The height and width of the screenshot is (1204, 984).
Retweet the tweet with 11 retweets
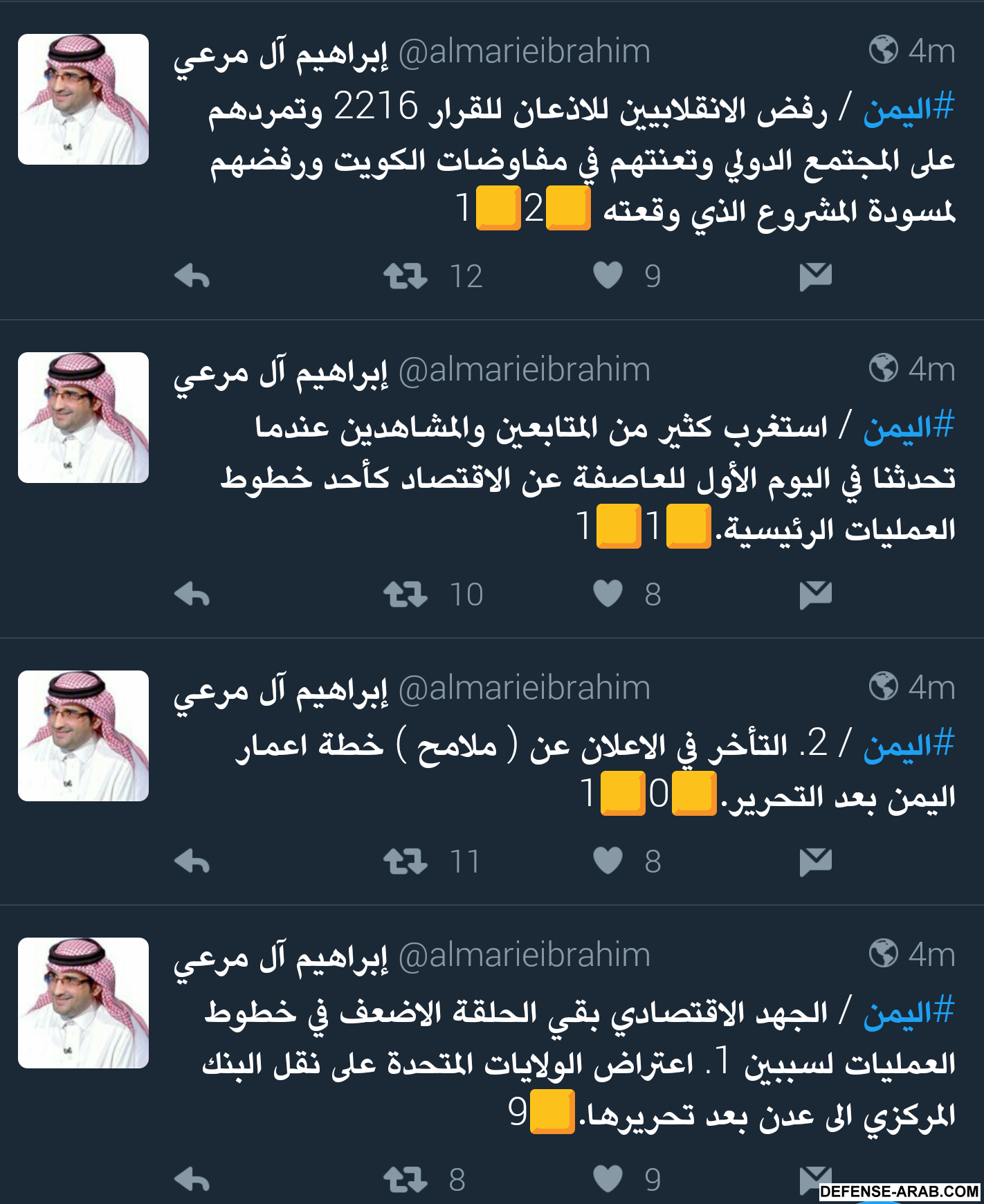click(x=406, y=862)
